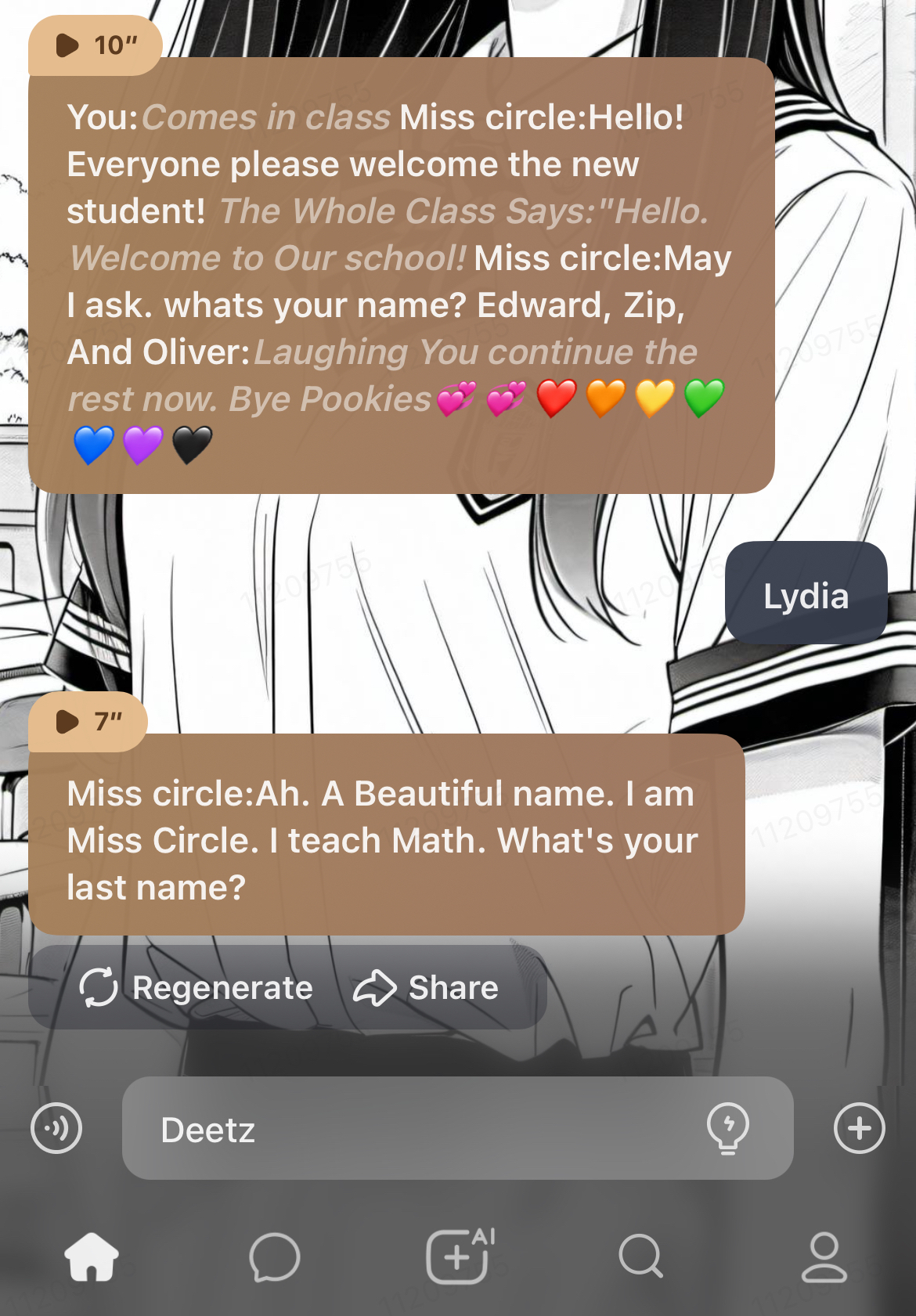Tap the message field containing Deetz
The image size is (916, 1316).
tap(407, 1129)
